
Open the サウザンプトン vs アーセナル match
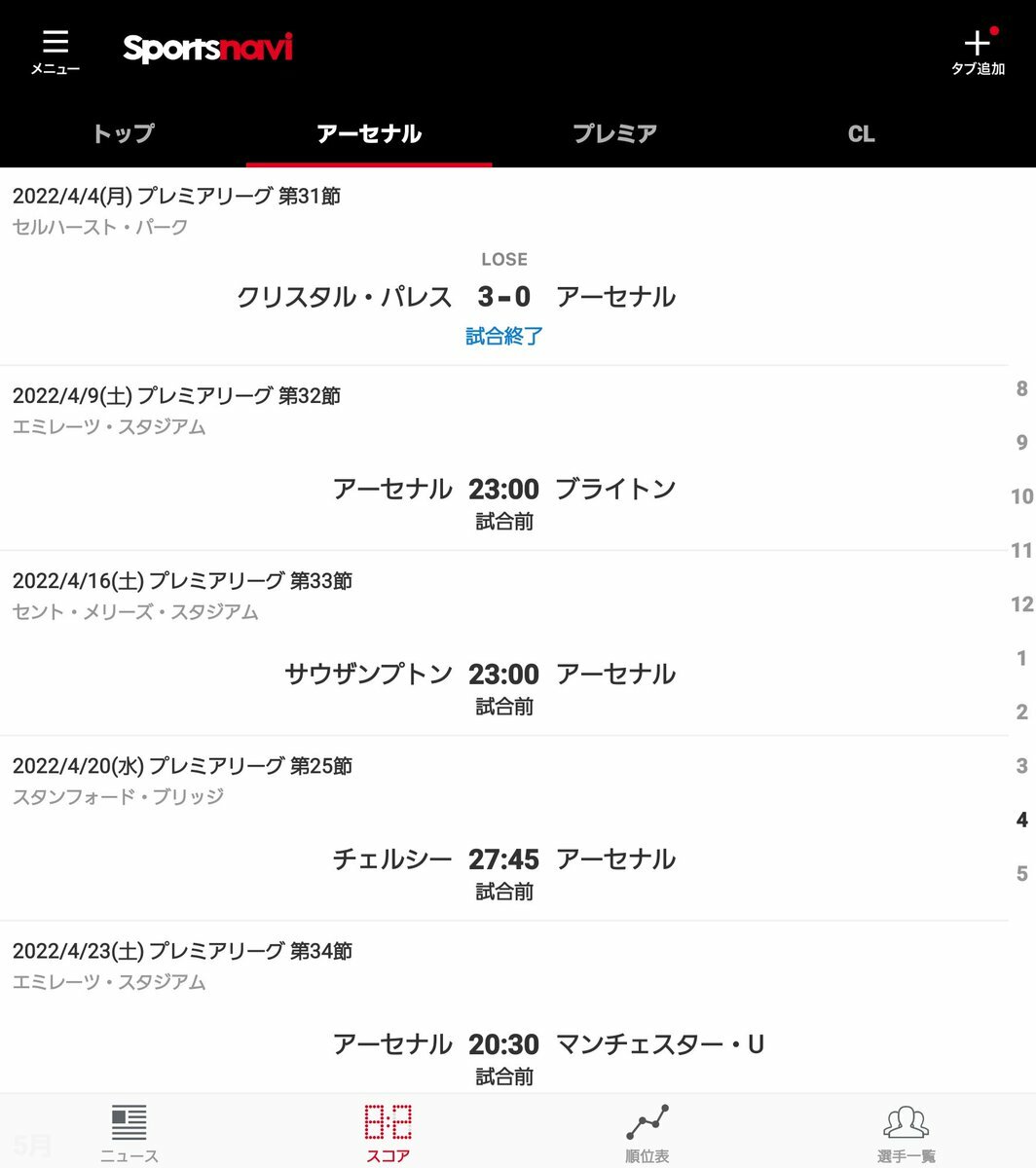coord(503,674)
